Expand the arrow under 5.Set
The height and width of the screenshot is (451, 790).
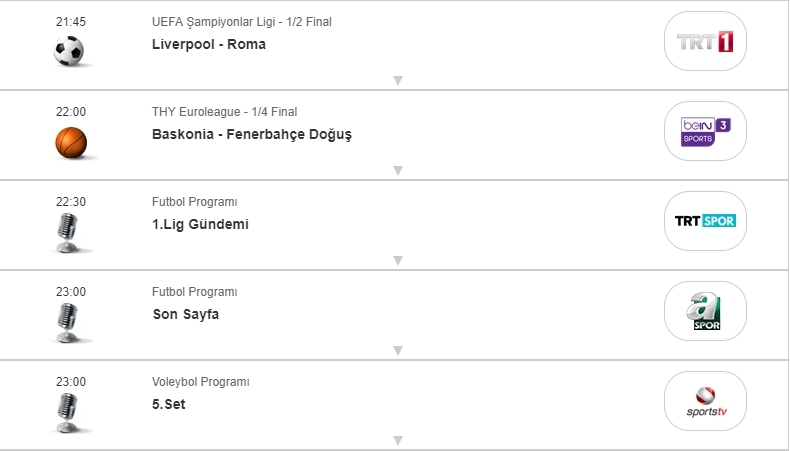(397, 440)
